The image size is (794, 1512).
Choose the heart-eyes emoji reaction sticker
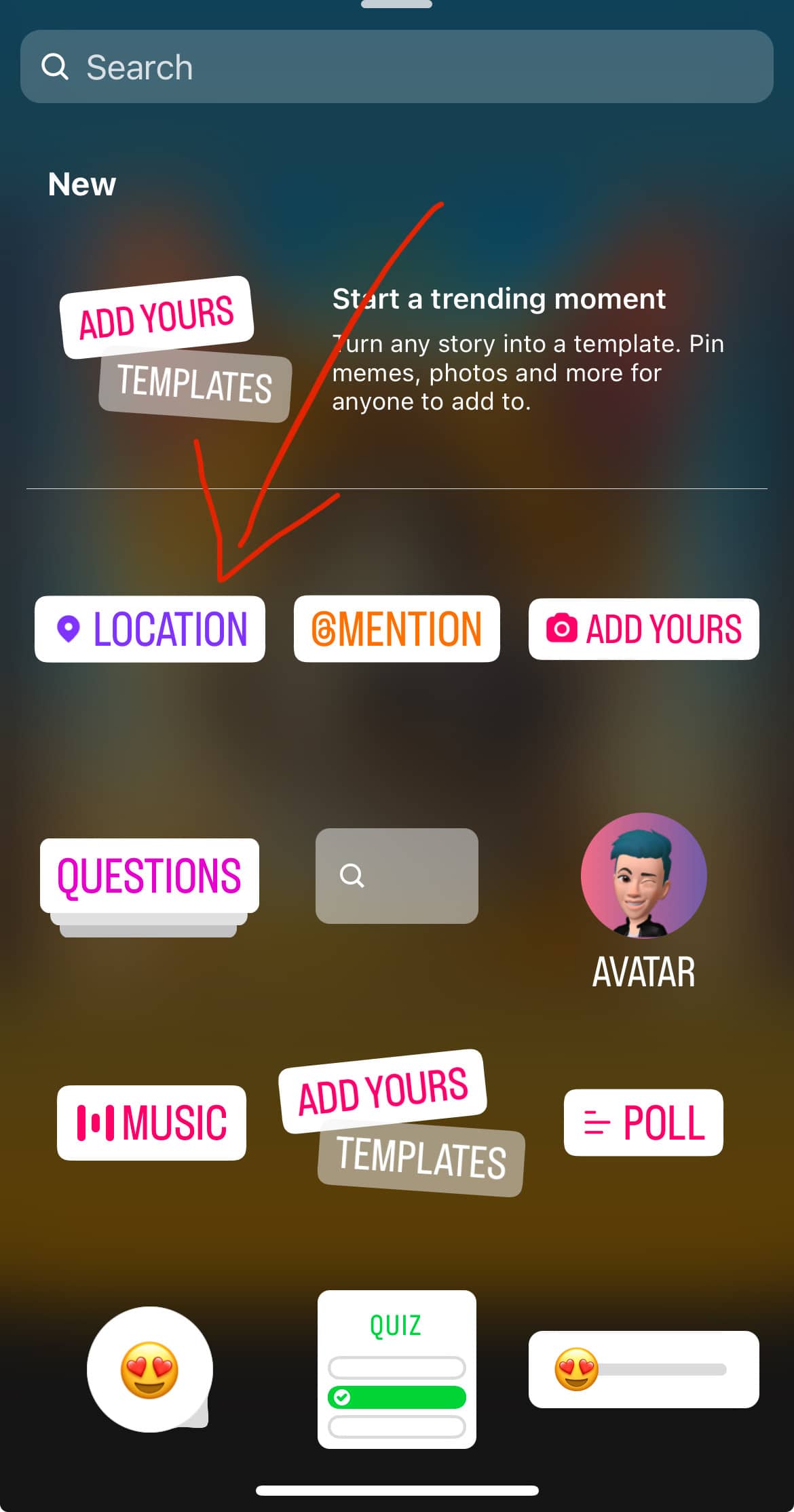[150, 1370]
